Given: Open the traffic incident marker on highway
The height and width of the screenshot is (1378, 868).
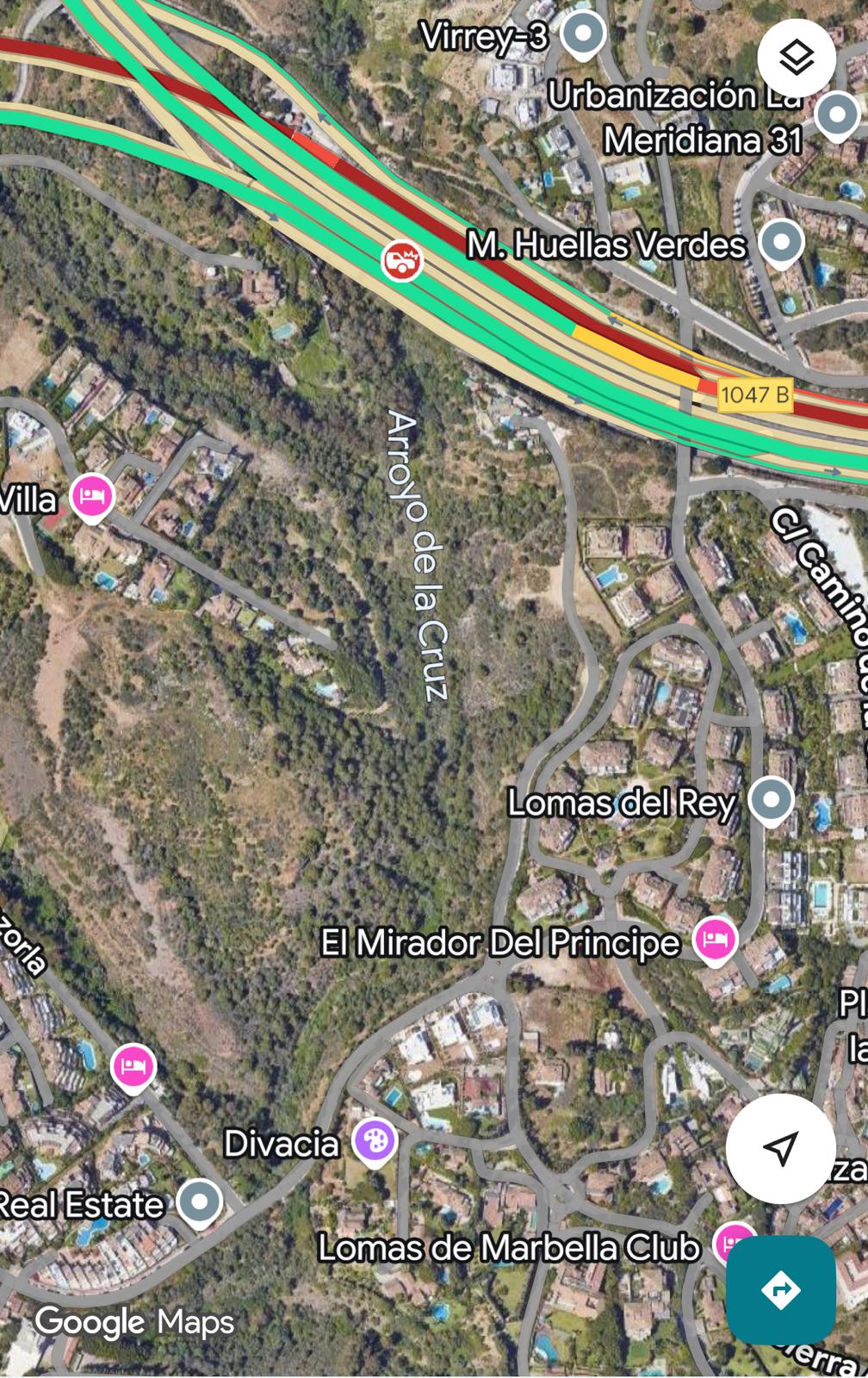Looking at the screenshot, I should [x=402, y=258].
